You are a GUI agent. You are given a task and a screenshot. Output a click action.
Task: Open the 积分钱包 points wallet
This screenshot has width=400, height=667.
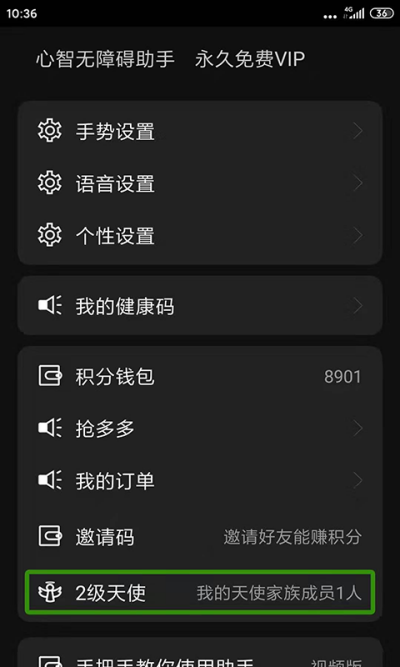[x=200, y=376]
